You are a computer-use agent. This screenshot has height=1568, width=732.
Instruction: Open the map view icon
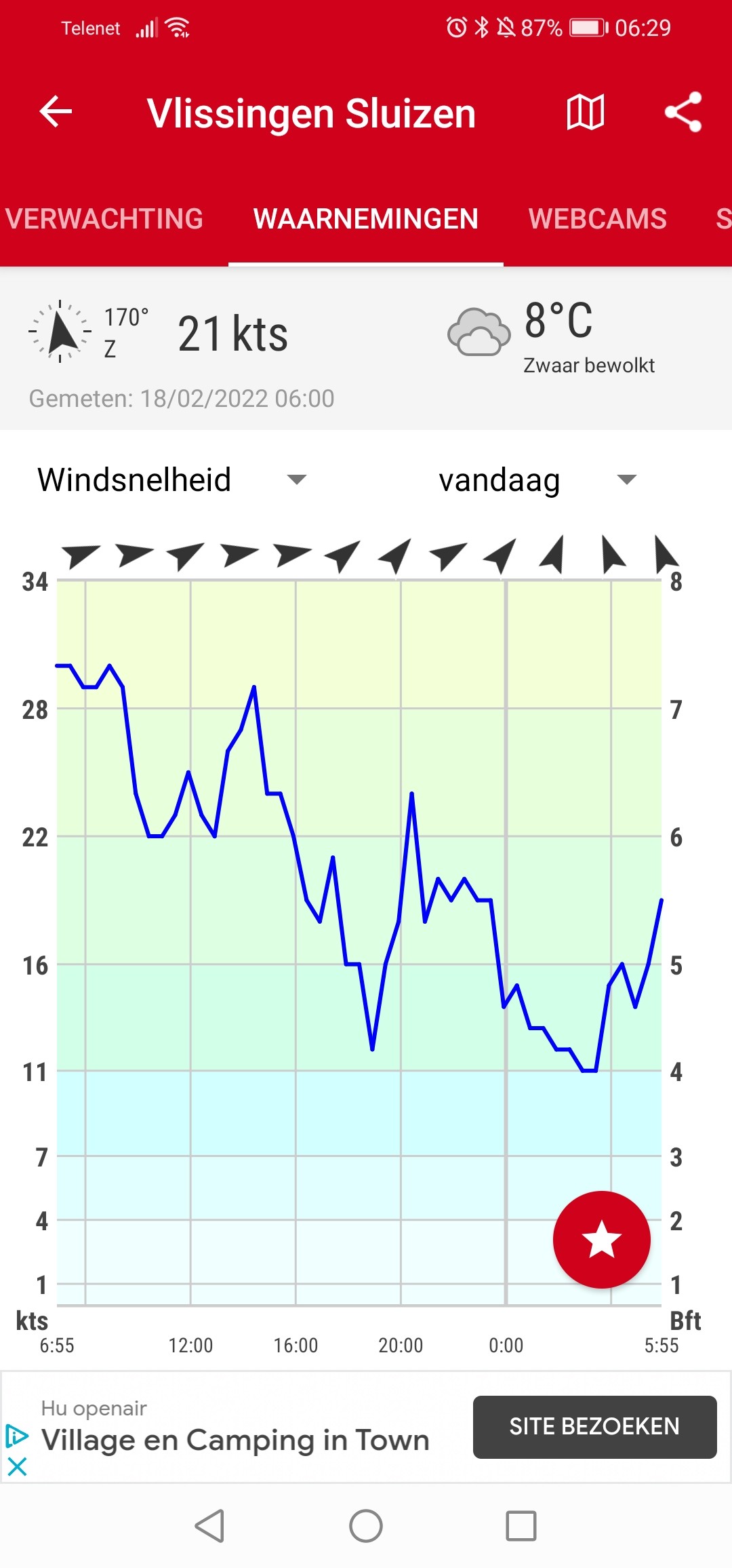pyautogui.click(x=585, y=112)
